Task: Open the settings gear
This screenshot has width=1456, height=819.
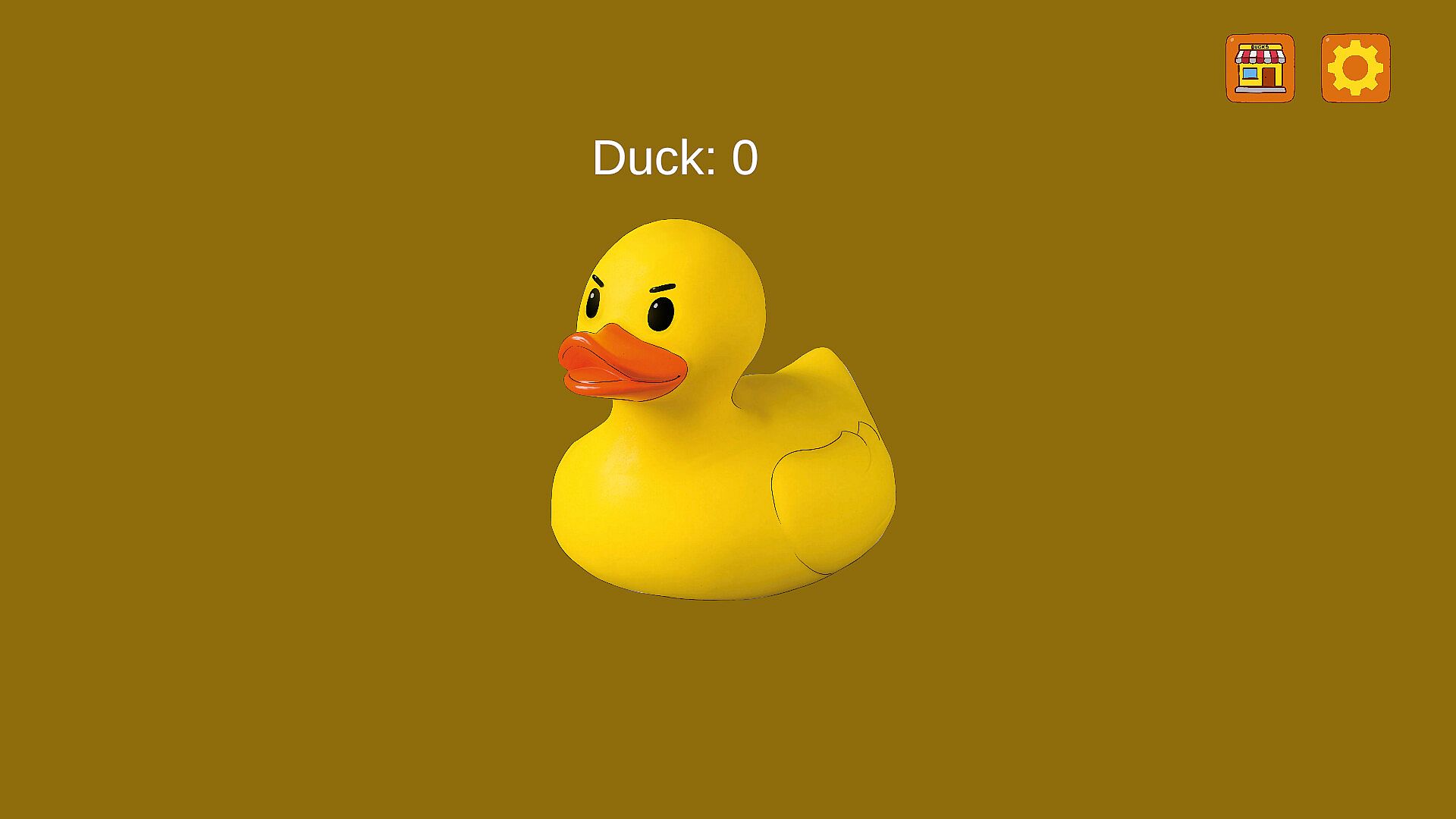Action: pyautogui.click(x=1355, y=68)
